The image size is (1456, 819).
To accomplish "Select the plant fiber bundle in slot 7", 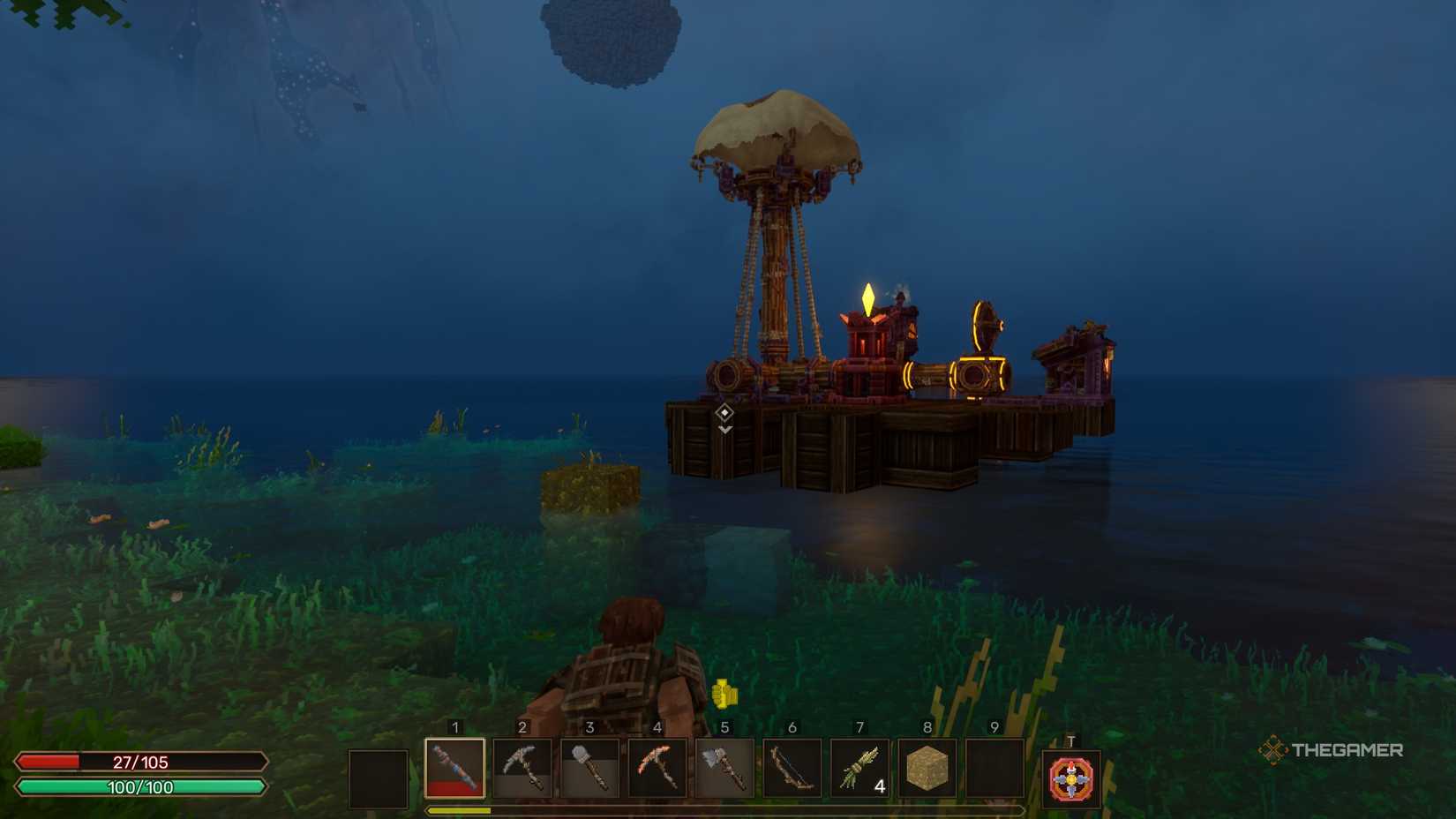I will [x=859, y=768].
